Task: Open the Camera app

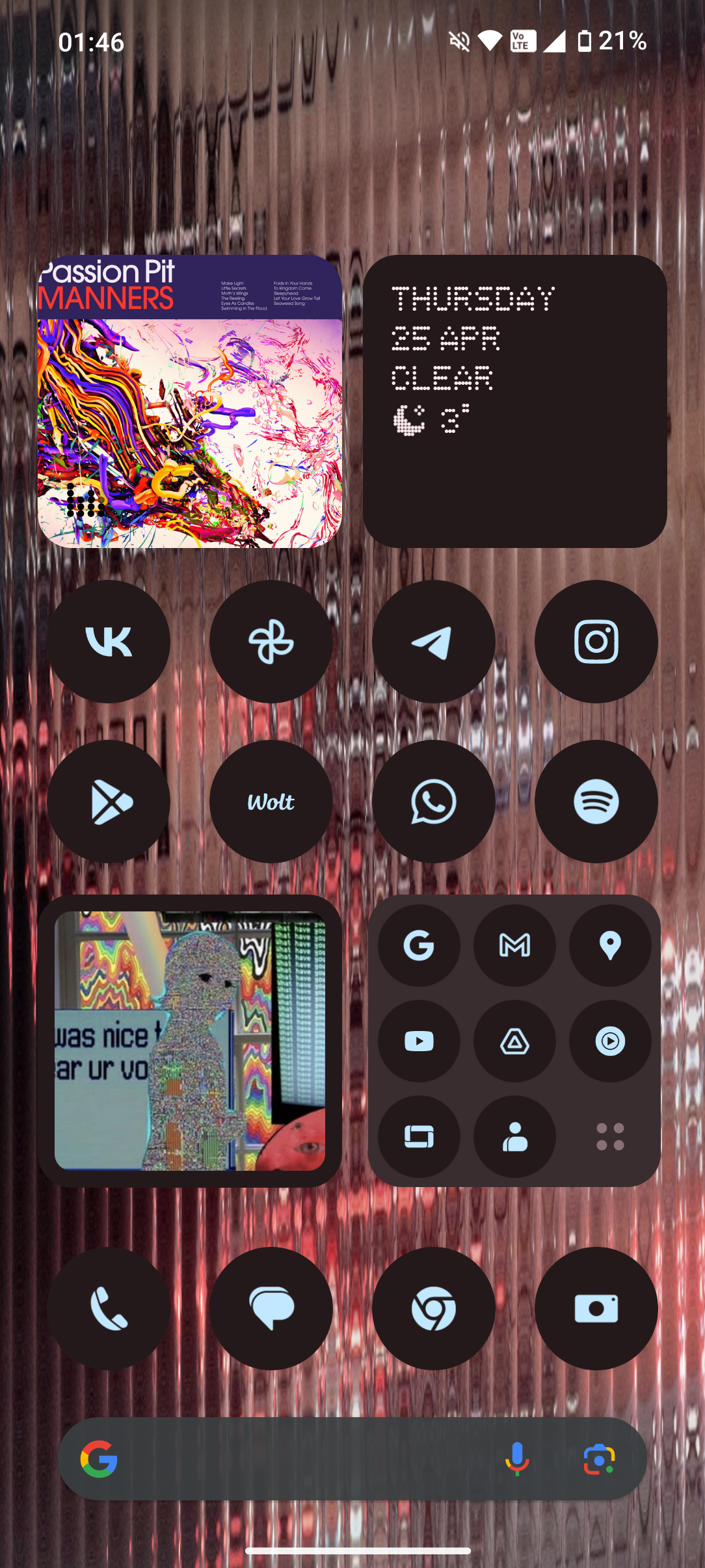Action: 596,1309
